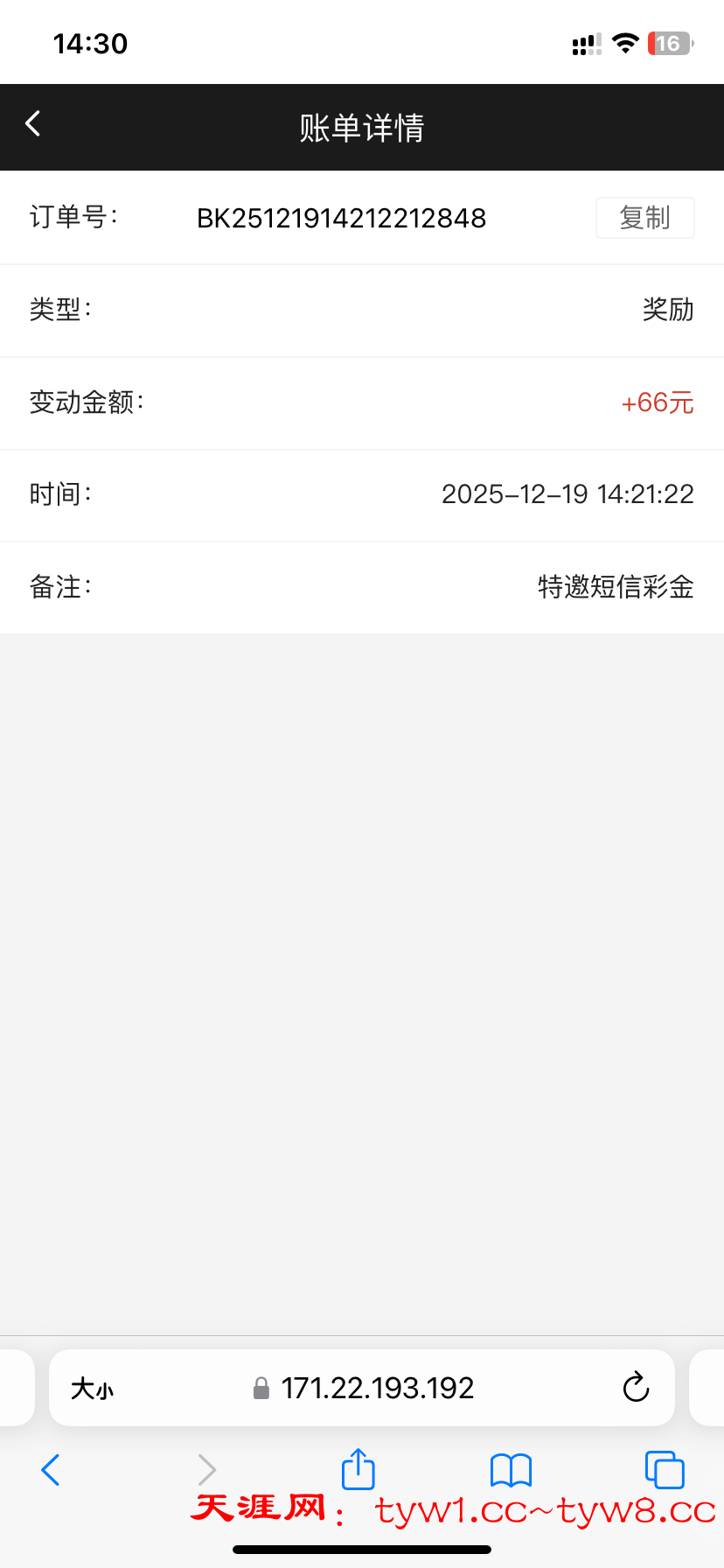Tap the padlock icon in the address bar

click(261, 1388)
